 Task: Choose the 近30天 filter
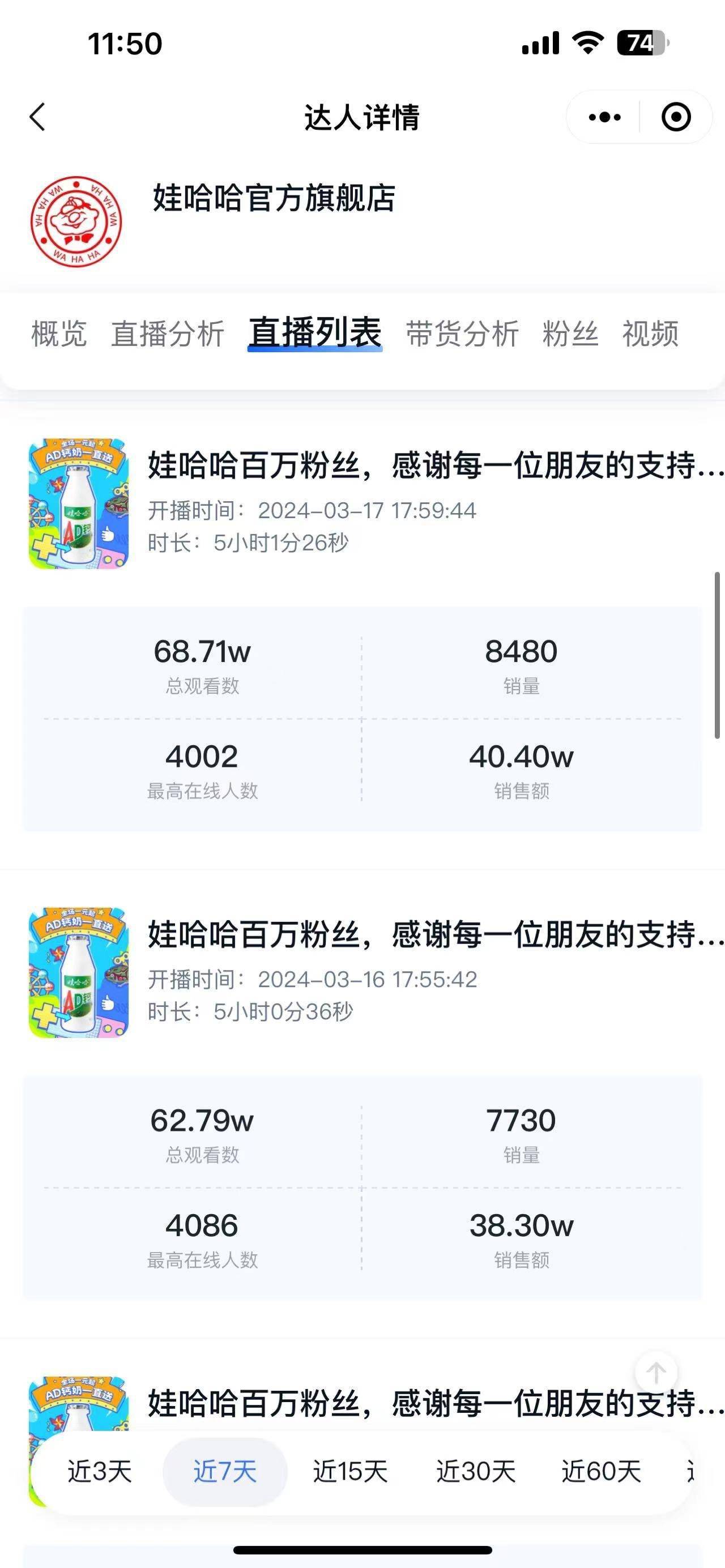click(475, 1472)
